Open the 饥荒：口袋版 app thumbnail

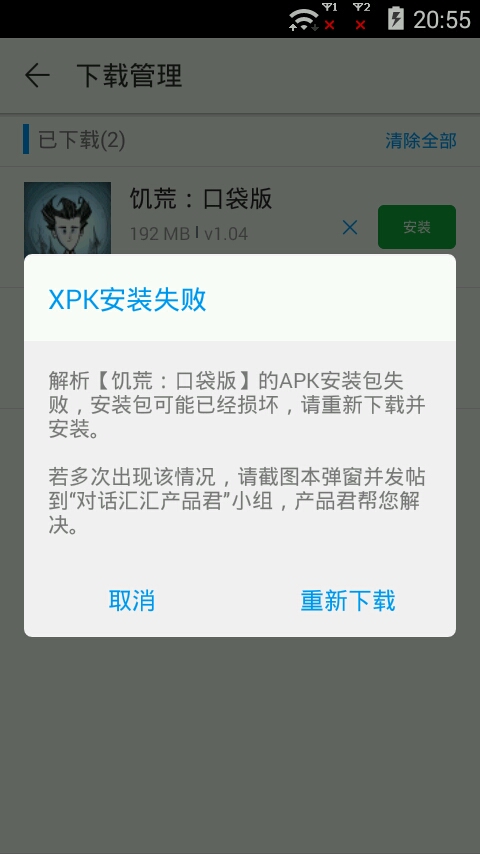(68, 218)
